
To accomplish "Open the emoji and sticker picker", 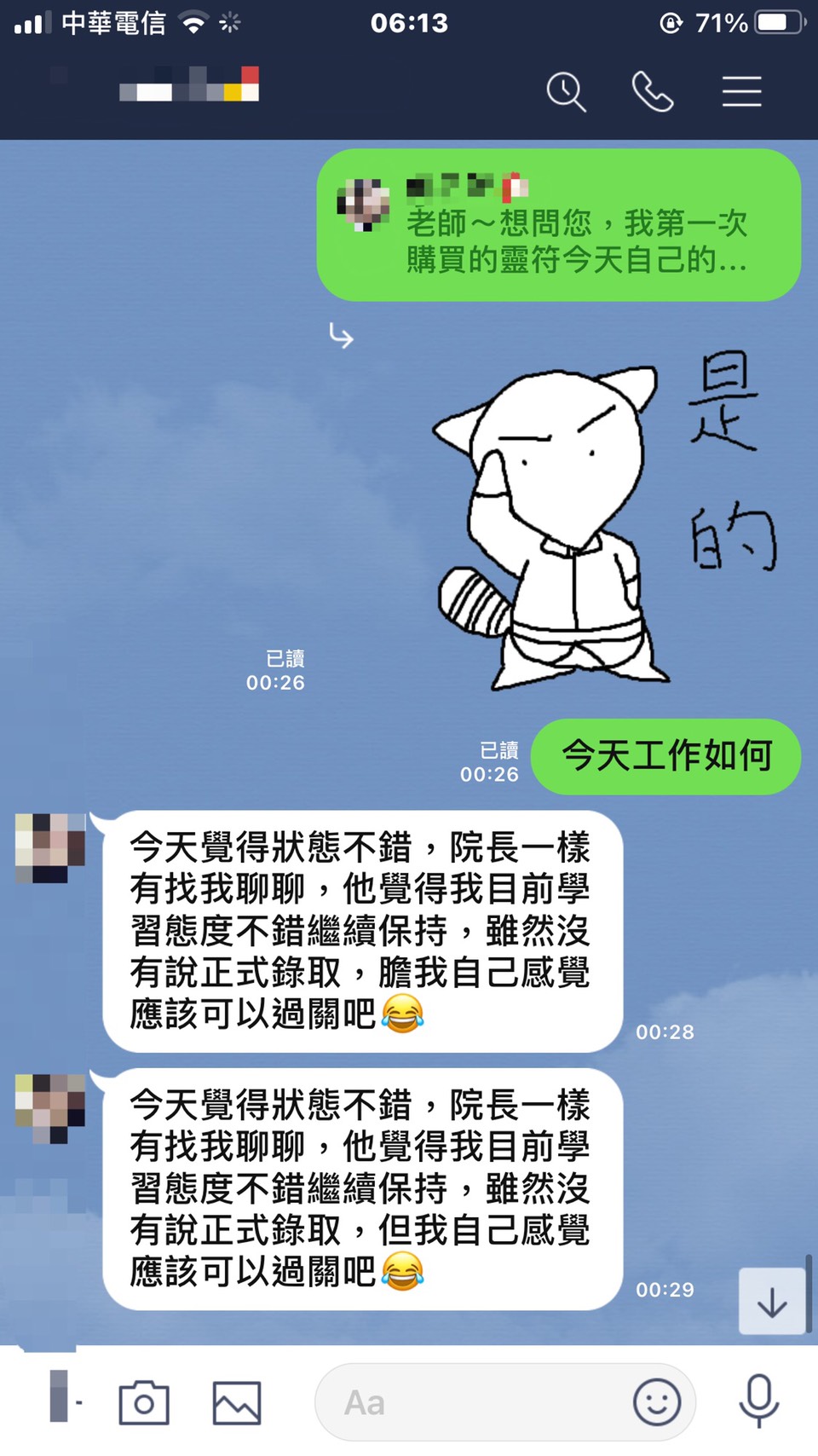I will coord(657,1402).
